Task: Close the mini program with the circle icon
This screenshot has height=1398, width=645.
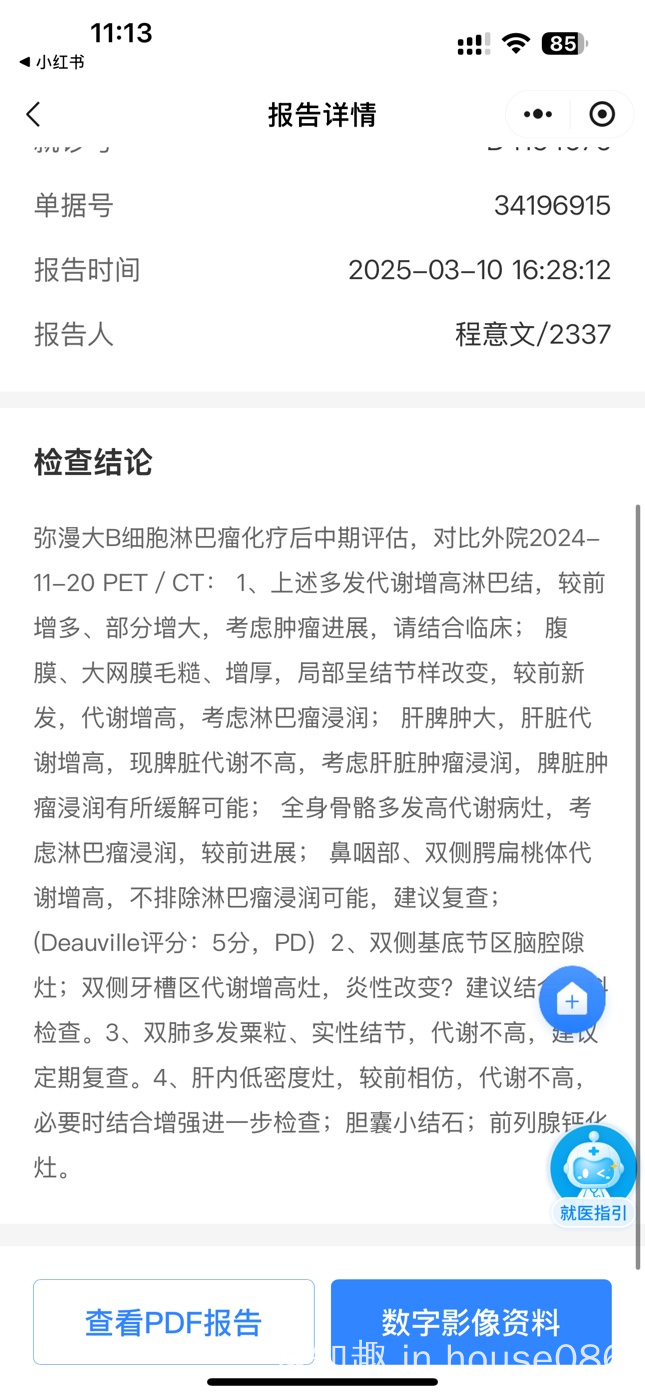Action: click(x=602, y=114)
